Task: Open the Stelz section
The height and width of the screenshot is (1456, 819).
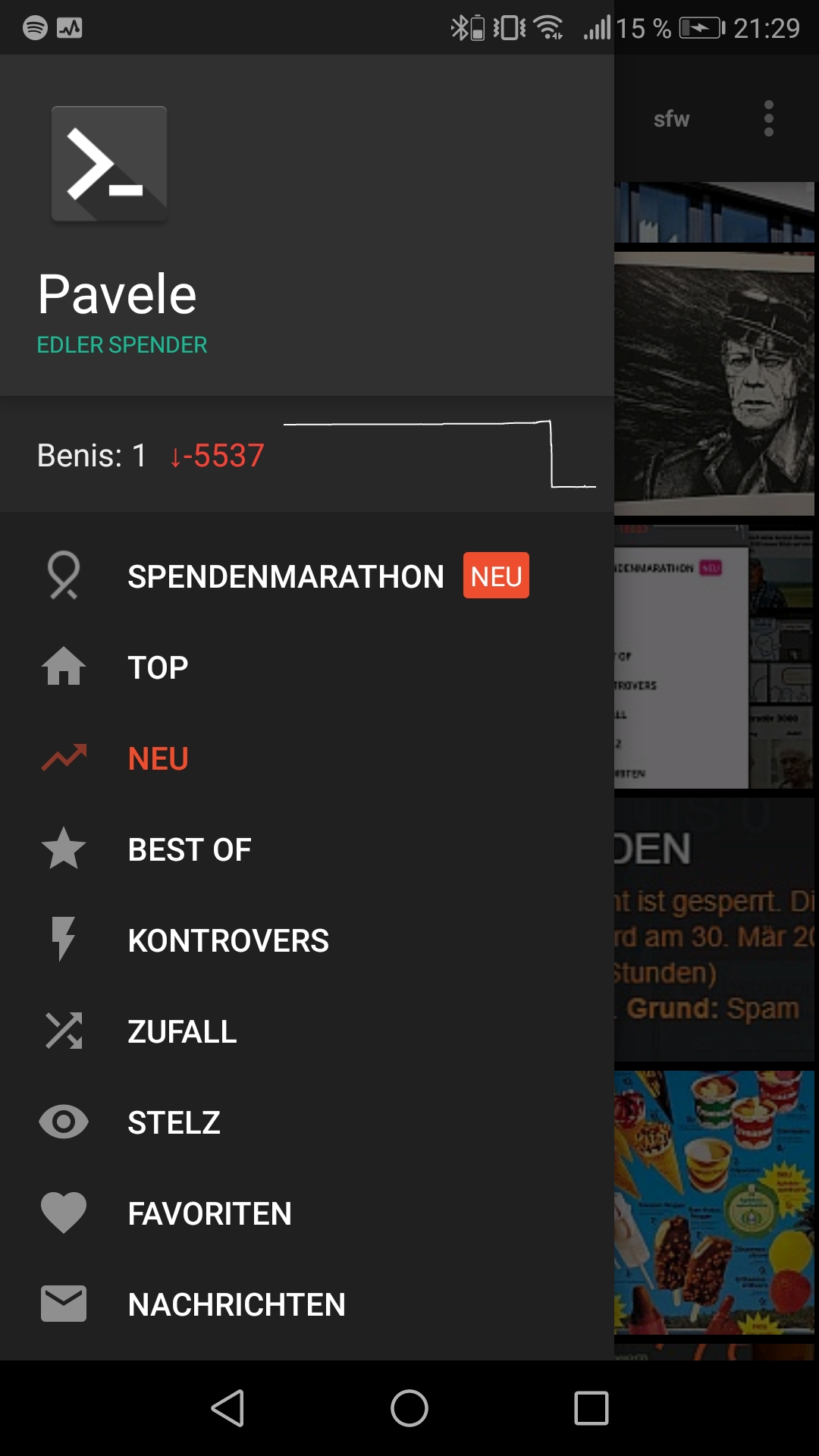Action: click(174, 1122)
